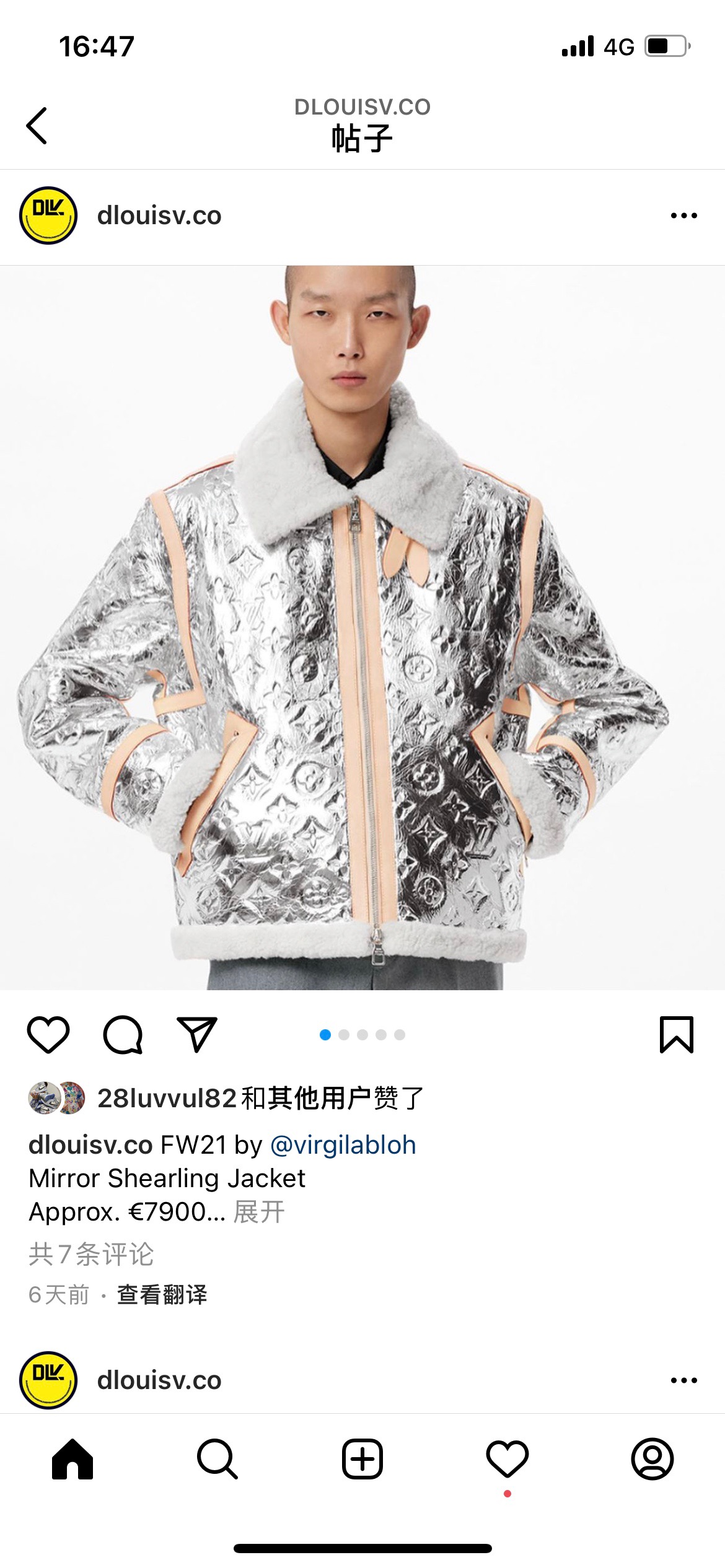Screen dimensions: 725x1568
Task: Open options menu for the Mirror Shearling Jacket post
Action: pyautogui.click(x=683, y=216)
